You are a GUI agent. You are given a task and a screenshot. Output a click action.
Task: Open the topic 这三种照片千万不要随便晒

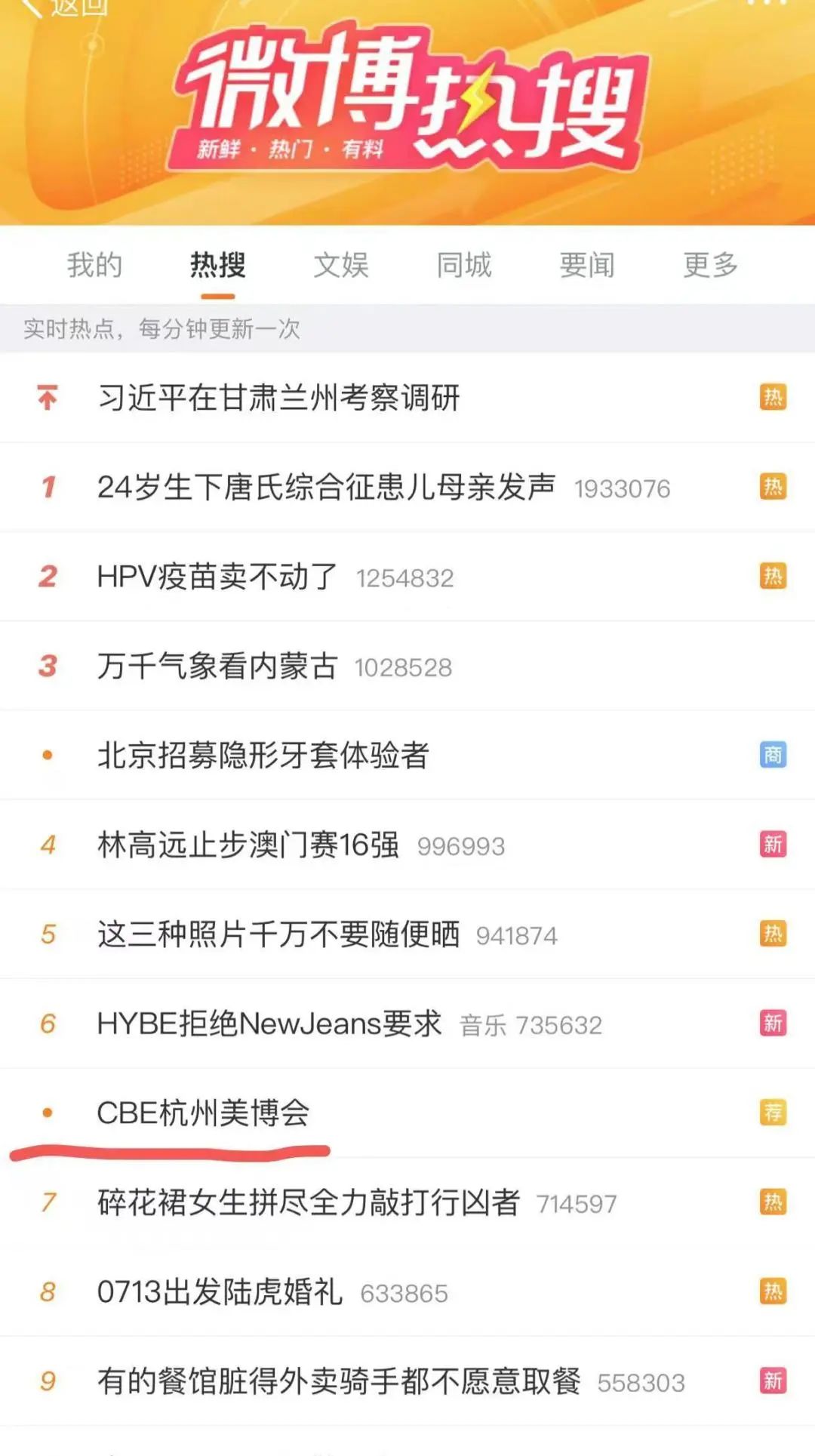pos(278,934)
